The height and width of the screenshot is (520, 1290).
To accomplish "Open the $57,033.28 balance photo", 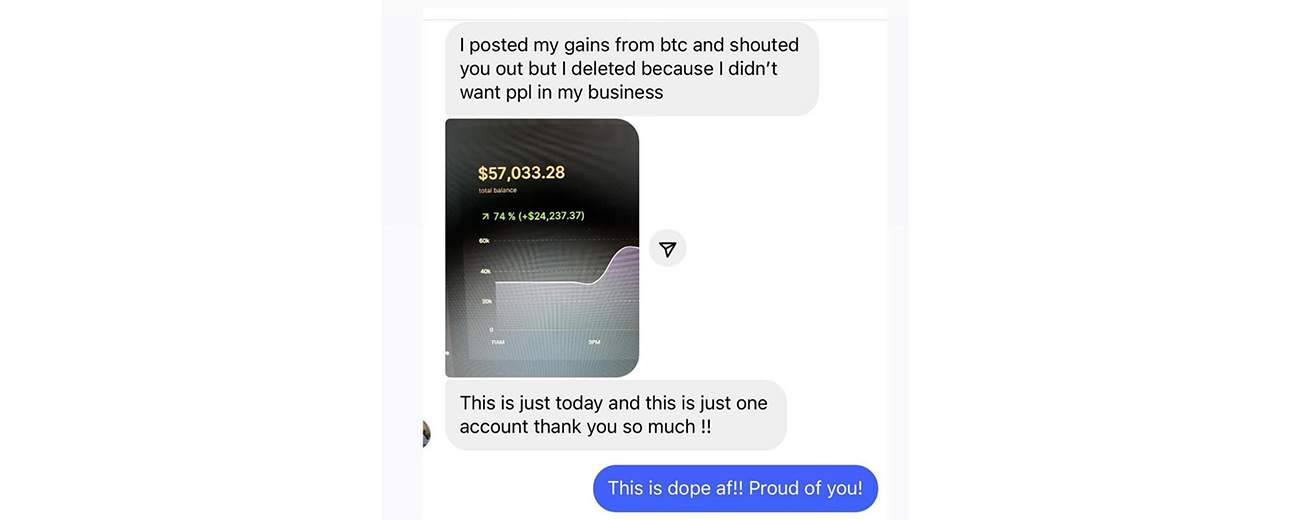I will [541, 248].
